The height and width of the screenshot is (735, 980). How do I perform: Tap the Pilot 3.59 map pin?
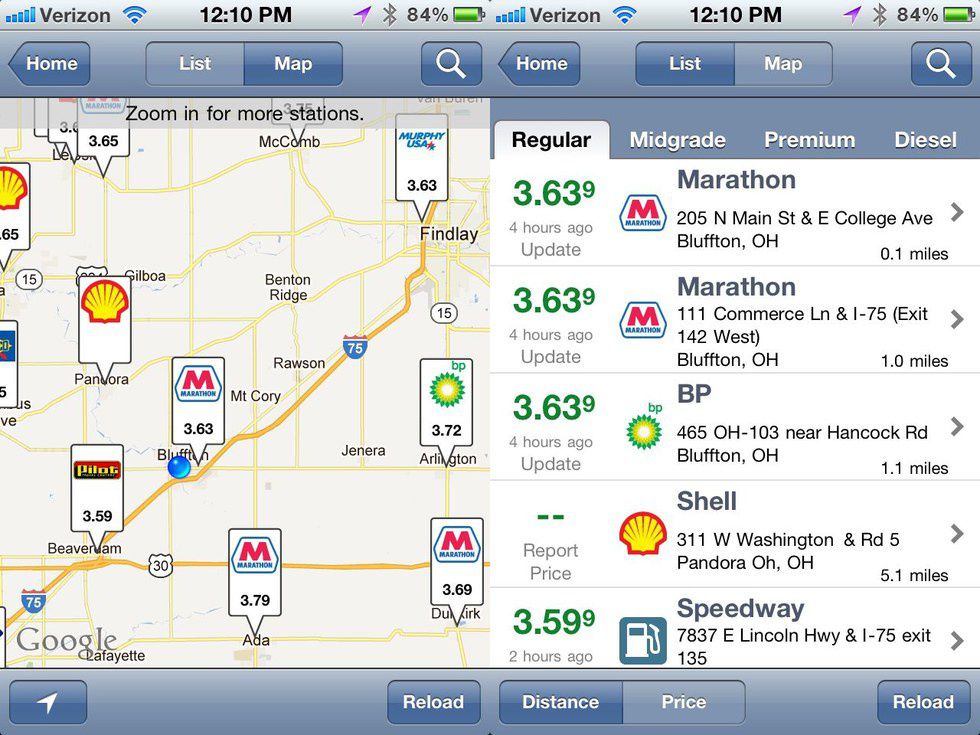click(x=97, y=489)
